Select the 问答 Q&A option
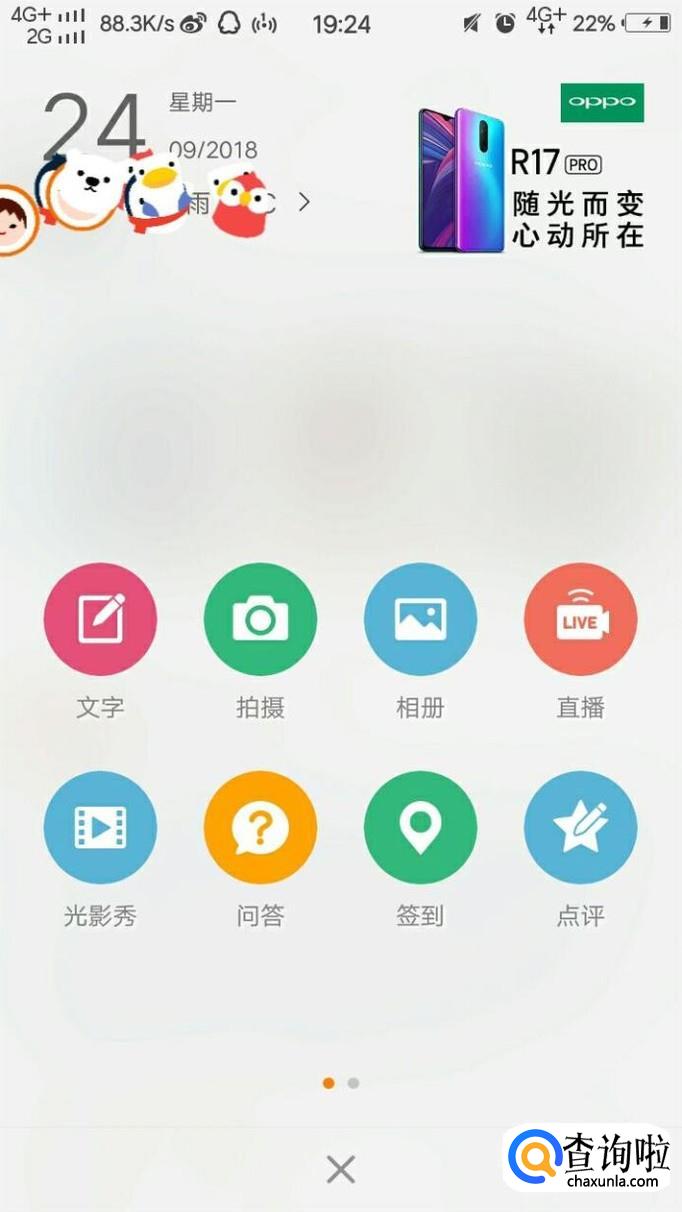Image resolution: width=682 pixels, height=1212 pixels. click(260, 827)
